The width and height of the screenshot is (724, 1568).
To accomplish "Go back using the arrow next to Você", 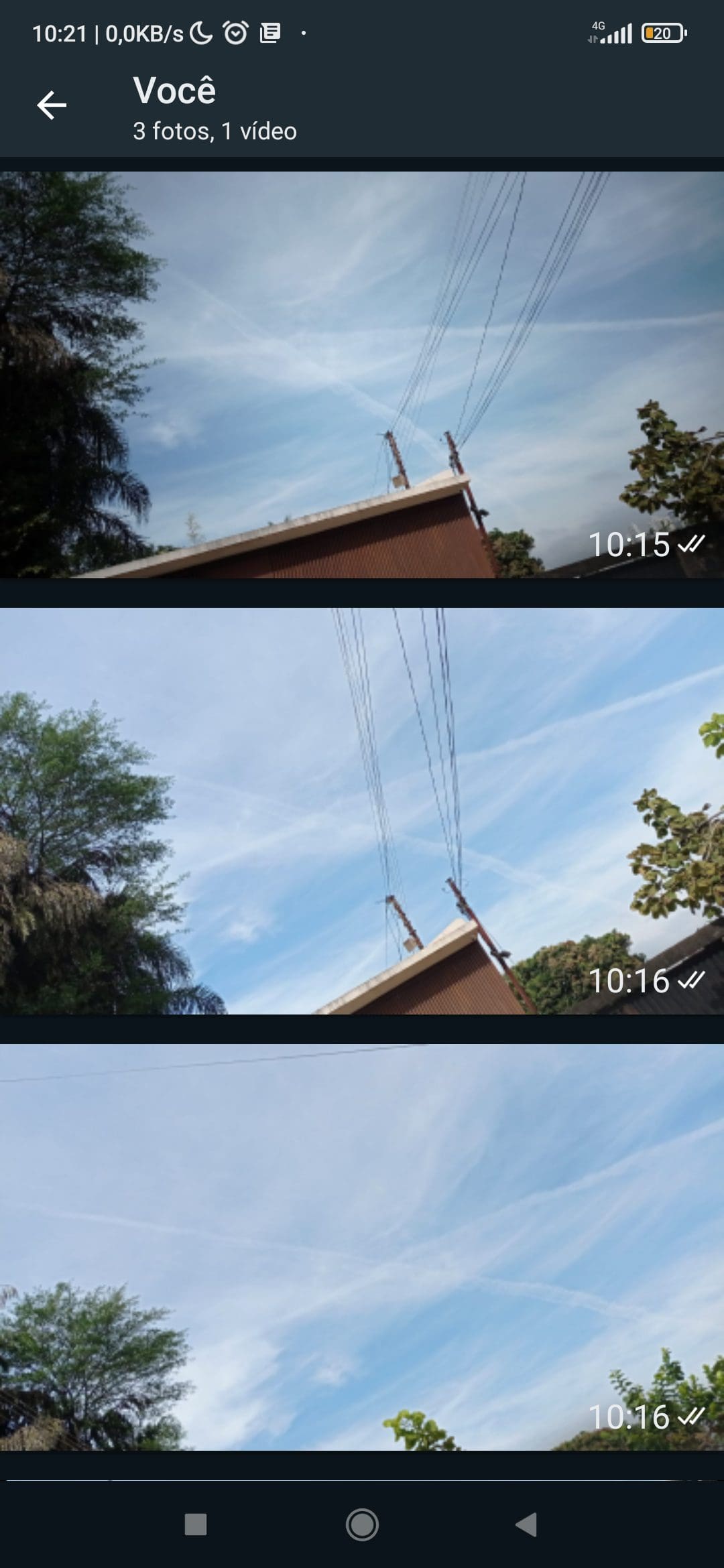I will (x=52, y=105).
